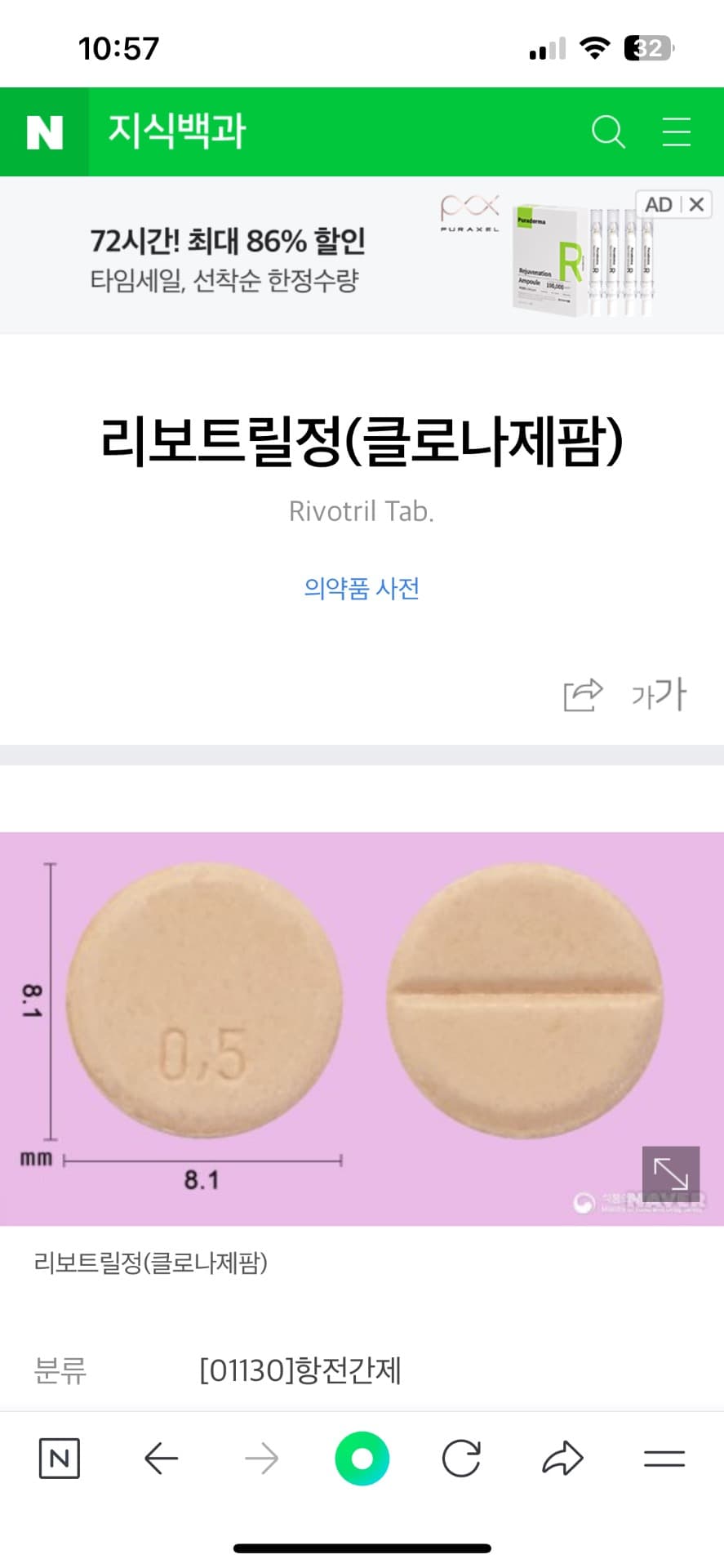Reload the current page
The height and width of the screenshot is (1568, 724).
coord(462,1459)
